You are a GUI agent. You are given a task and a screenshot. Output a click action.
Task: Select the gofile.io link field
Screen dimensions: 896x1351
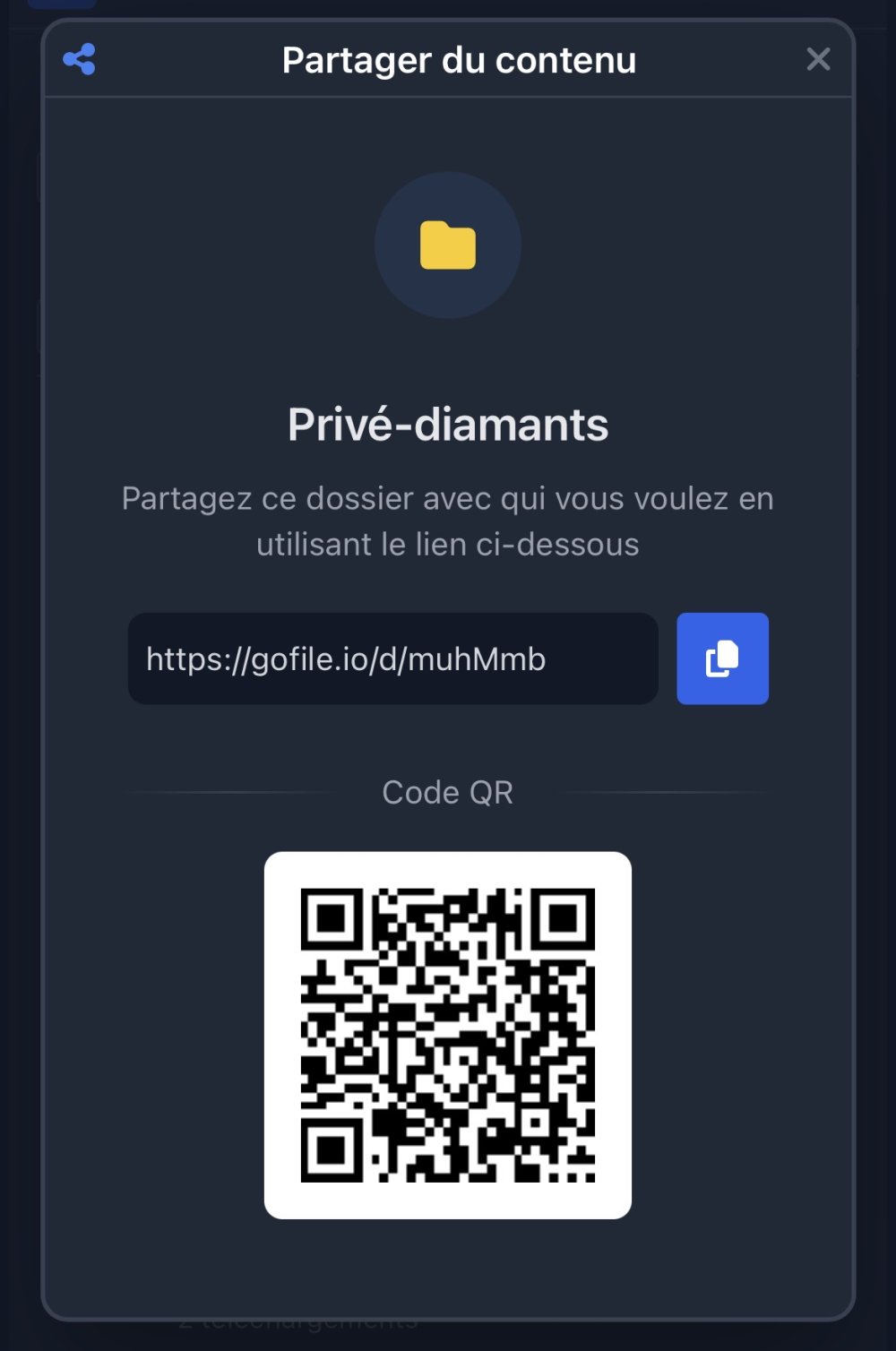pos(392,659)
